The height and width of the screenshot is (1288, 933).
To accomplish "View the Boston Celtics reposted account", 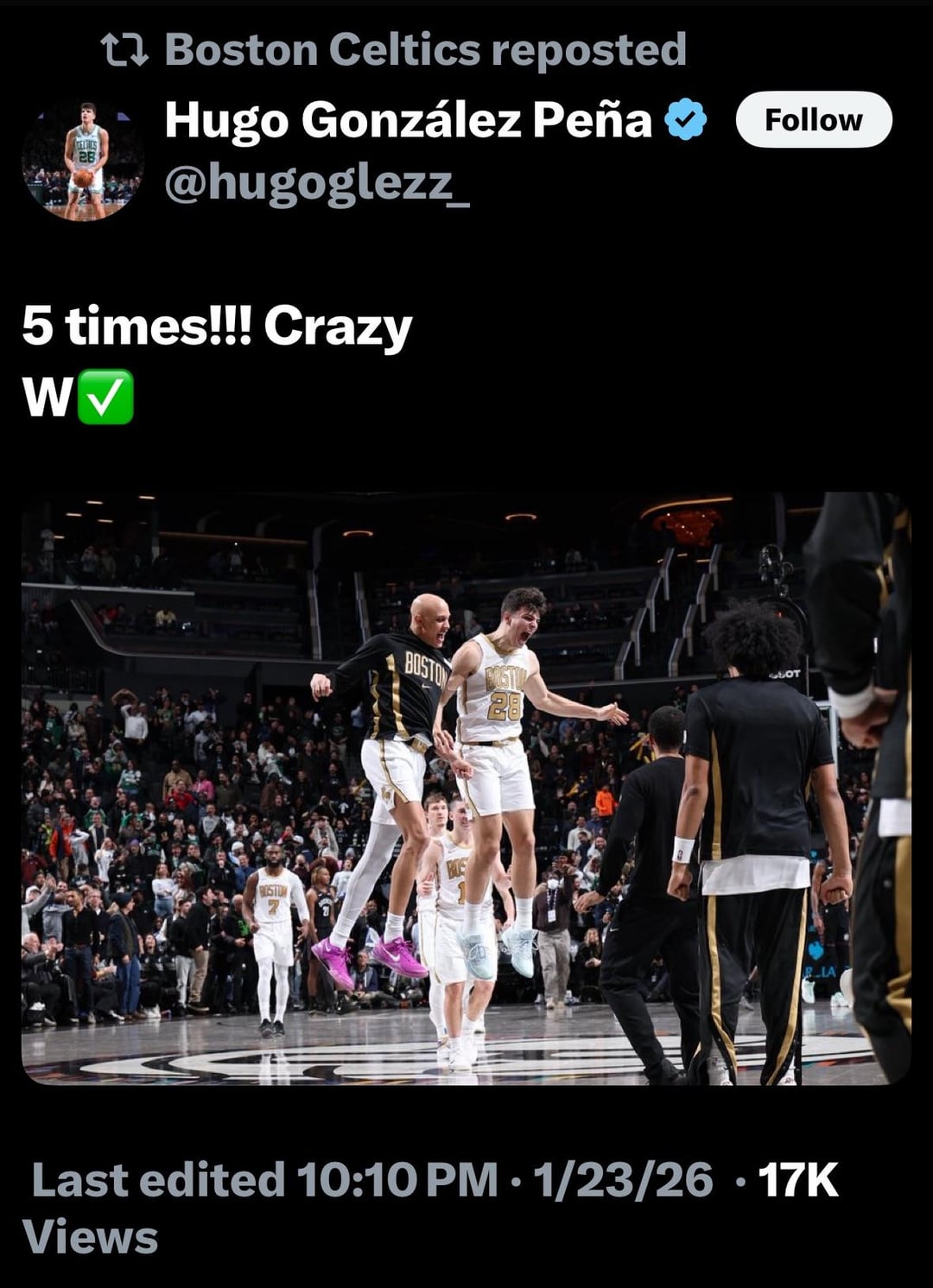I will click(x=424, y=49).
